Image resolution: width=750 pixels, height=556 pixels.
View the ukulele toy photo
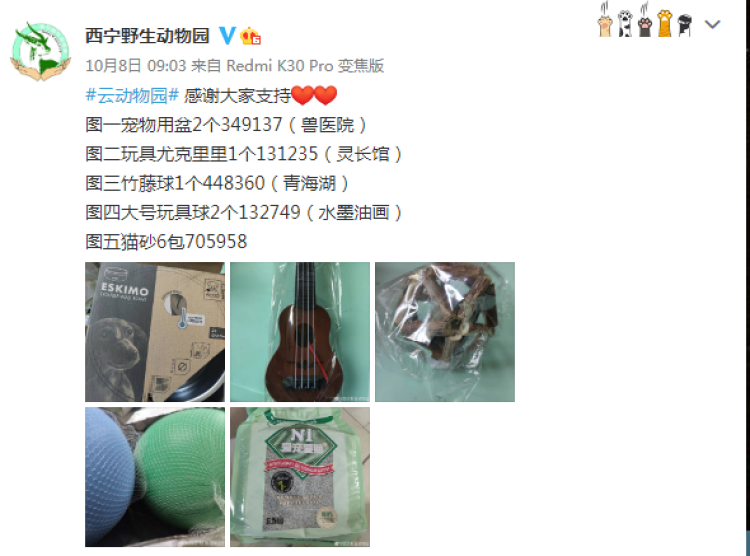(300, 332)
